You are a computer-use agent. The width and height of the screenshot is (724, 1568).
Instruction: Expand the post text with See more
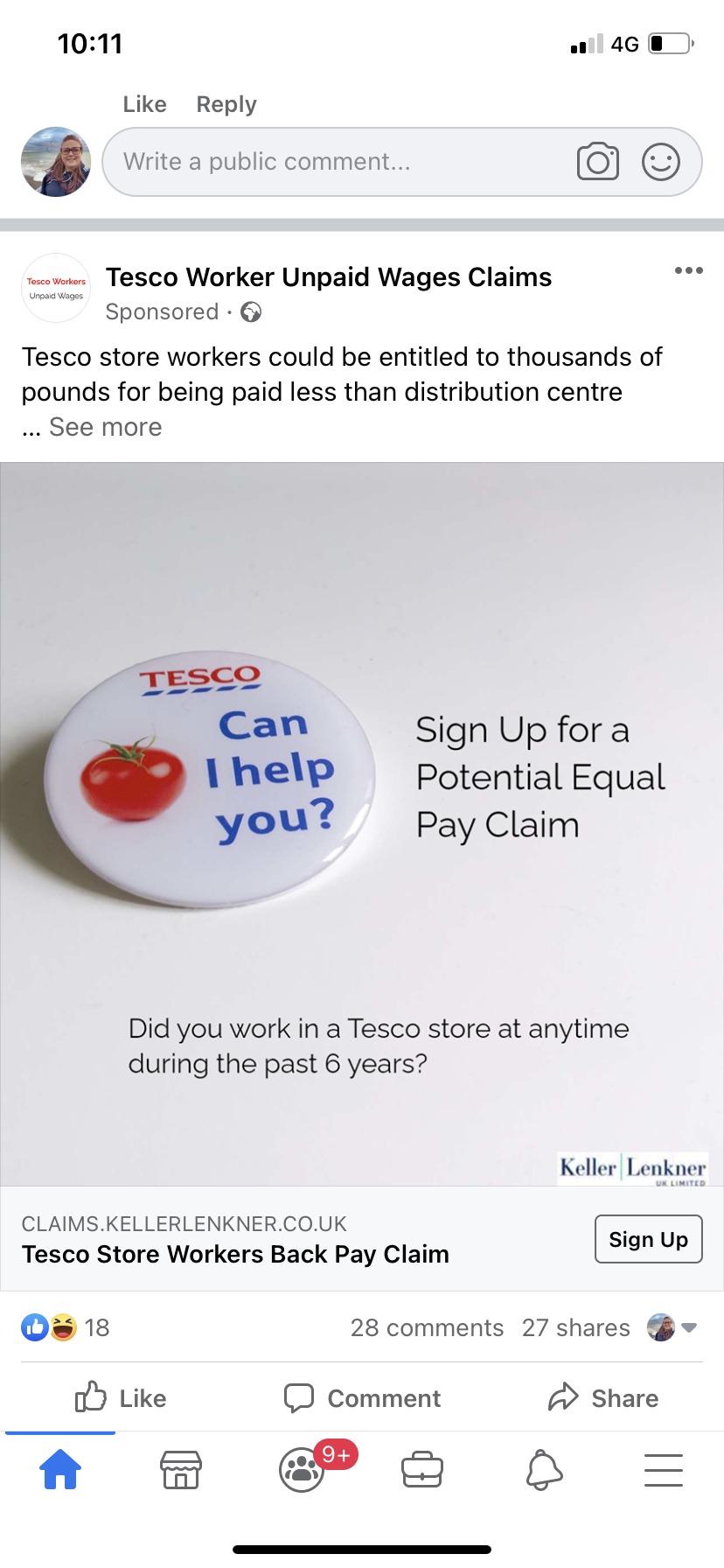pyautogui.click(x=105, y=427)
